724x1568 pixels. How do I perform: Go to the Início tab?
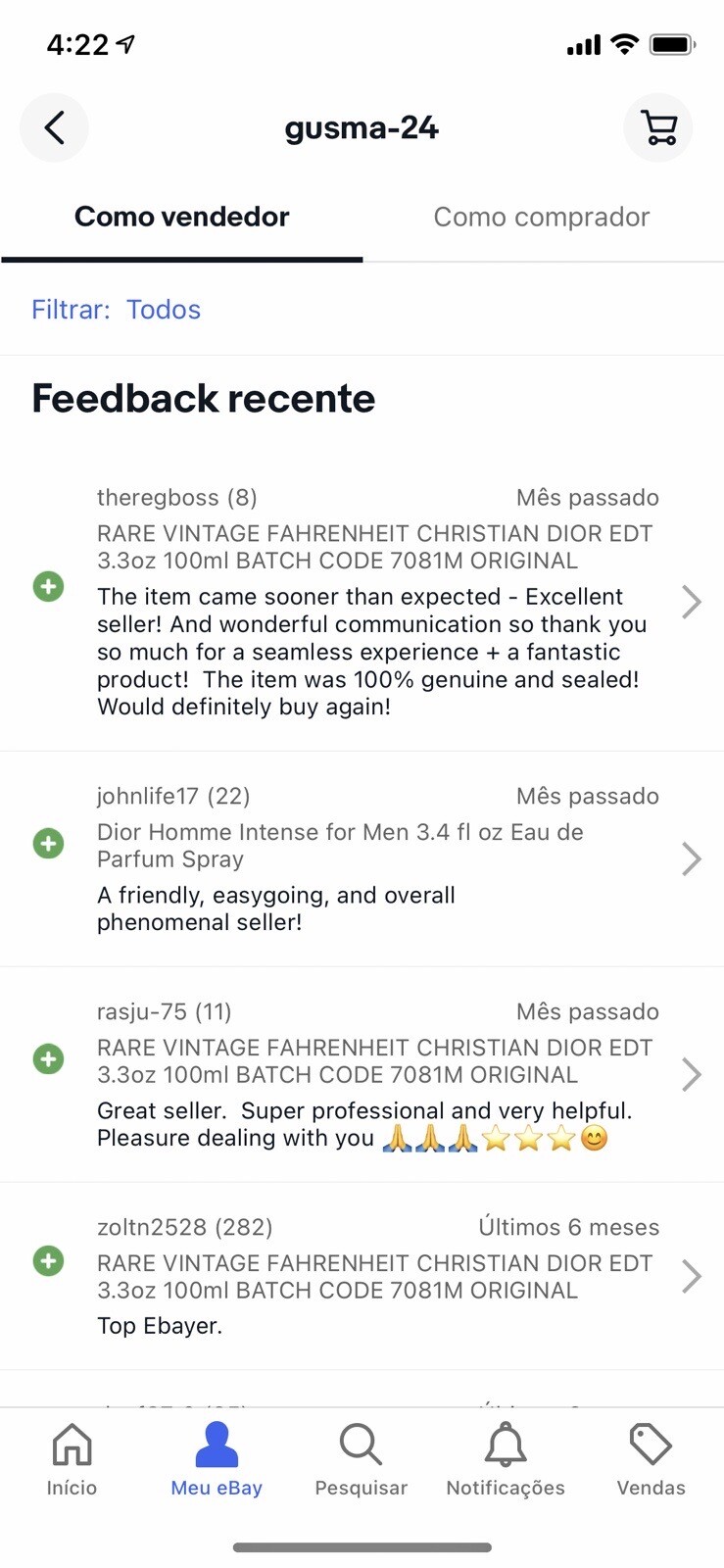(72, 1460)
